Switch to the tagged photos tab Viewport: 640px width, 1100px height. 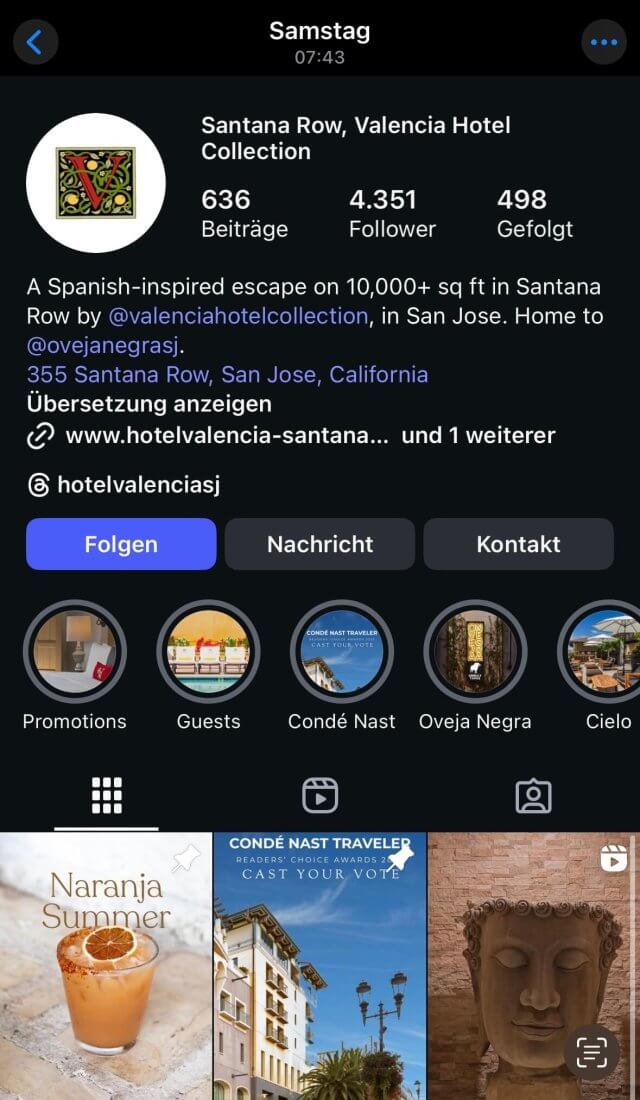pyautogui.click(x=533, y=796)
